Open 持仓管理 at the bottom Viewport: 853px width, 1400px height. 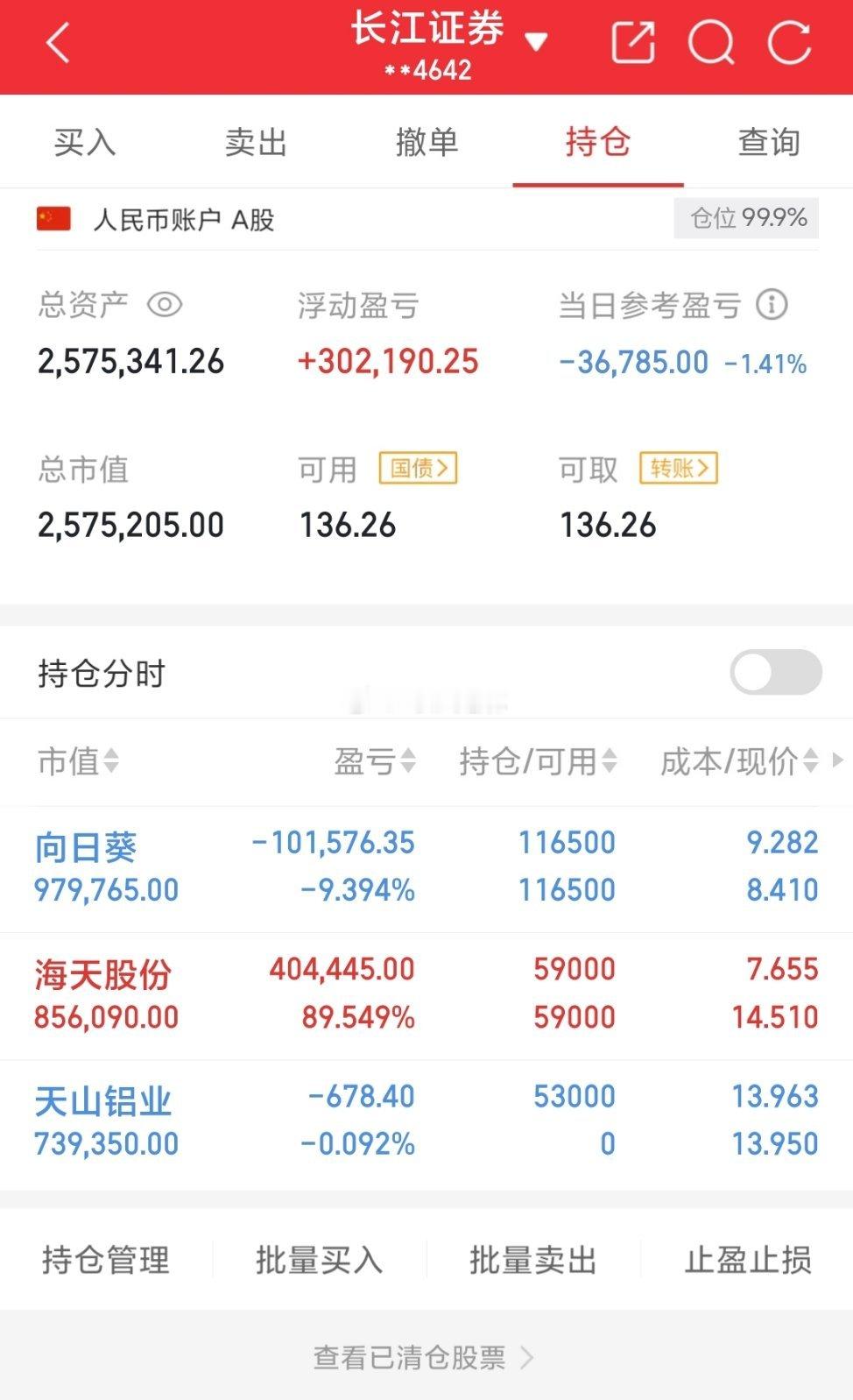point(106,1262)
